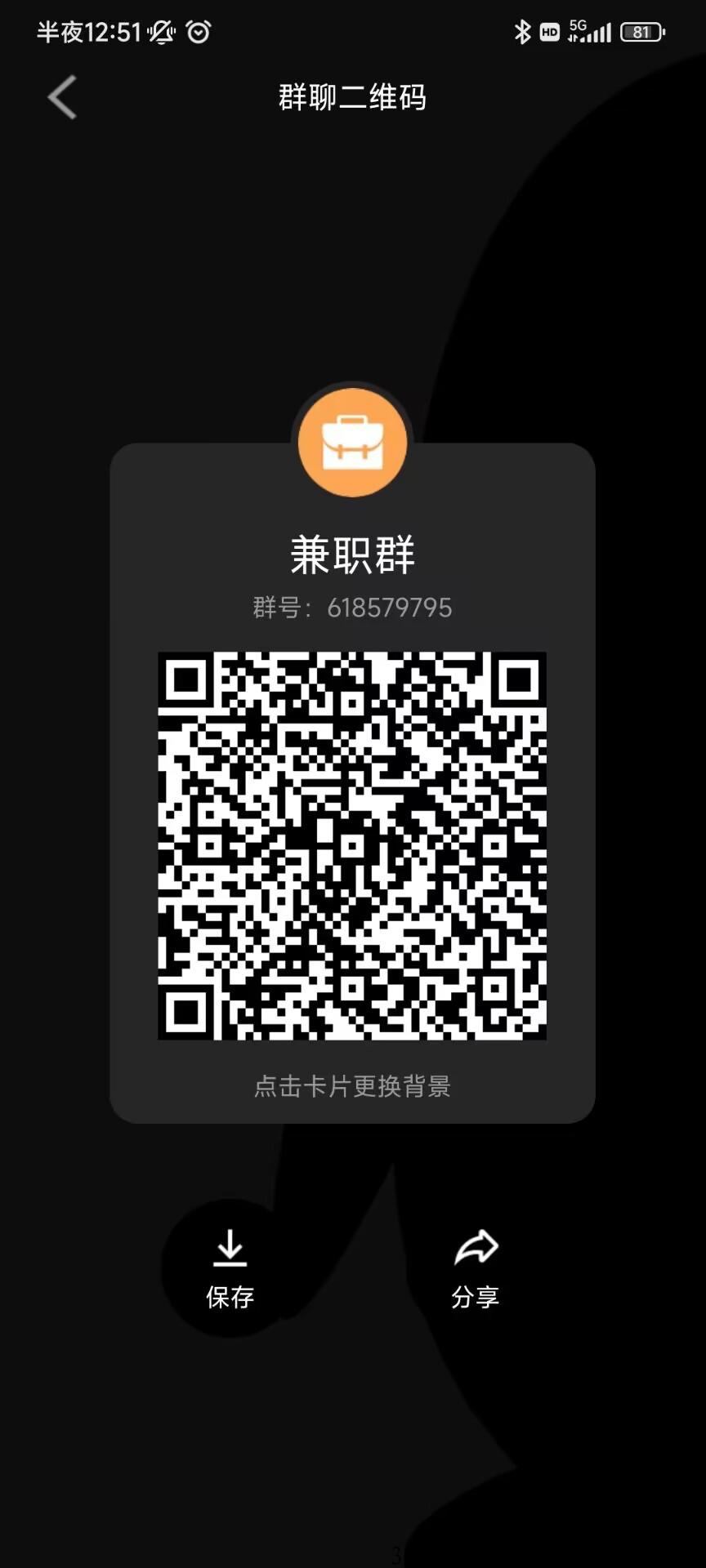
Task: Tap the 兼职群 card to change background
Action: point(352,1085)
